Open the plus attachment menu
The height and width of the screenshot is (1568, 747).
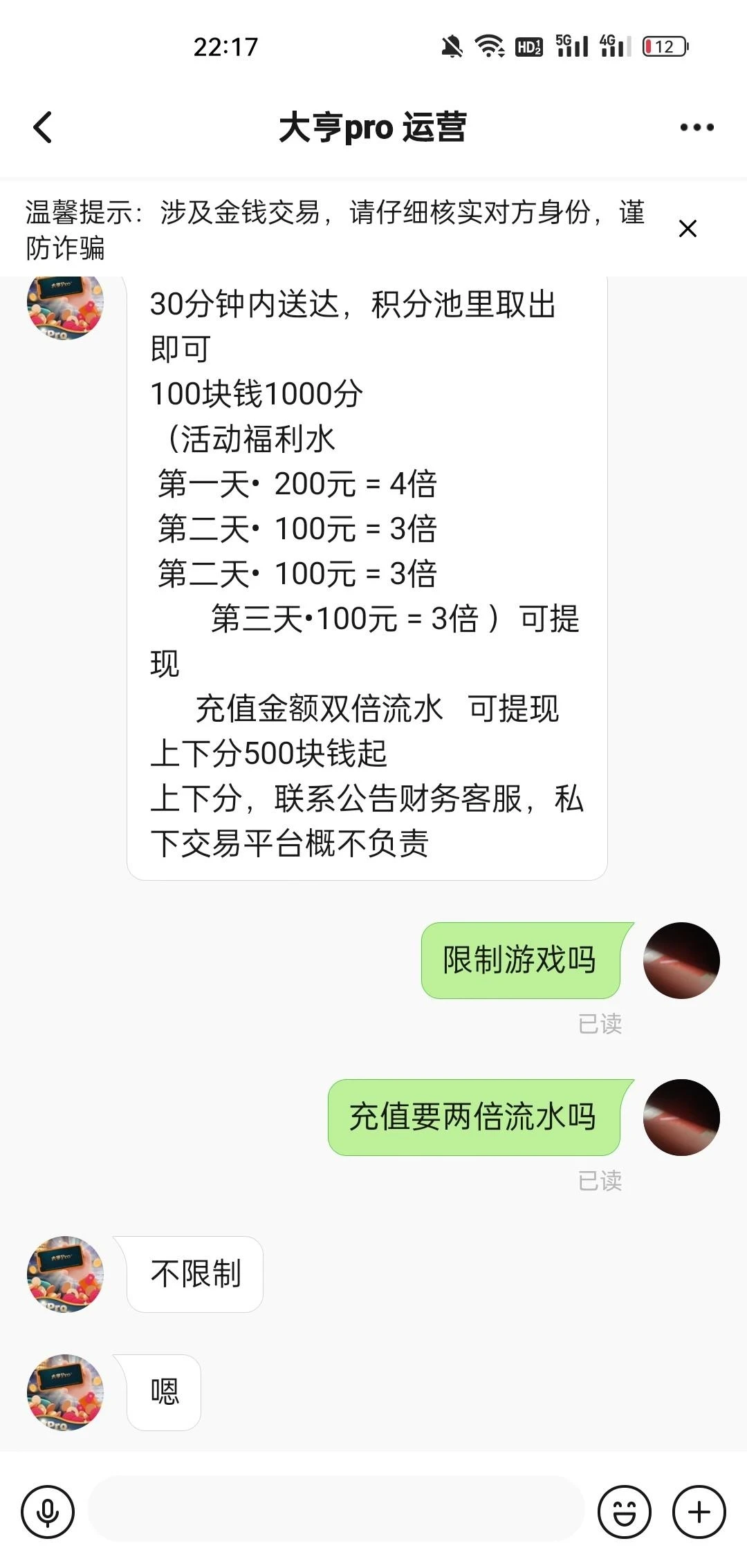tap(699, 1512)
